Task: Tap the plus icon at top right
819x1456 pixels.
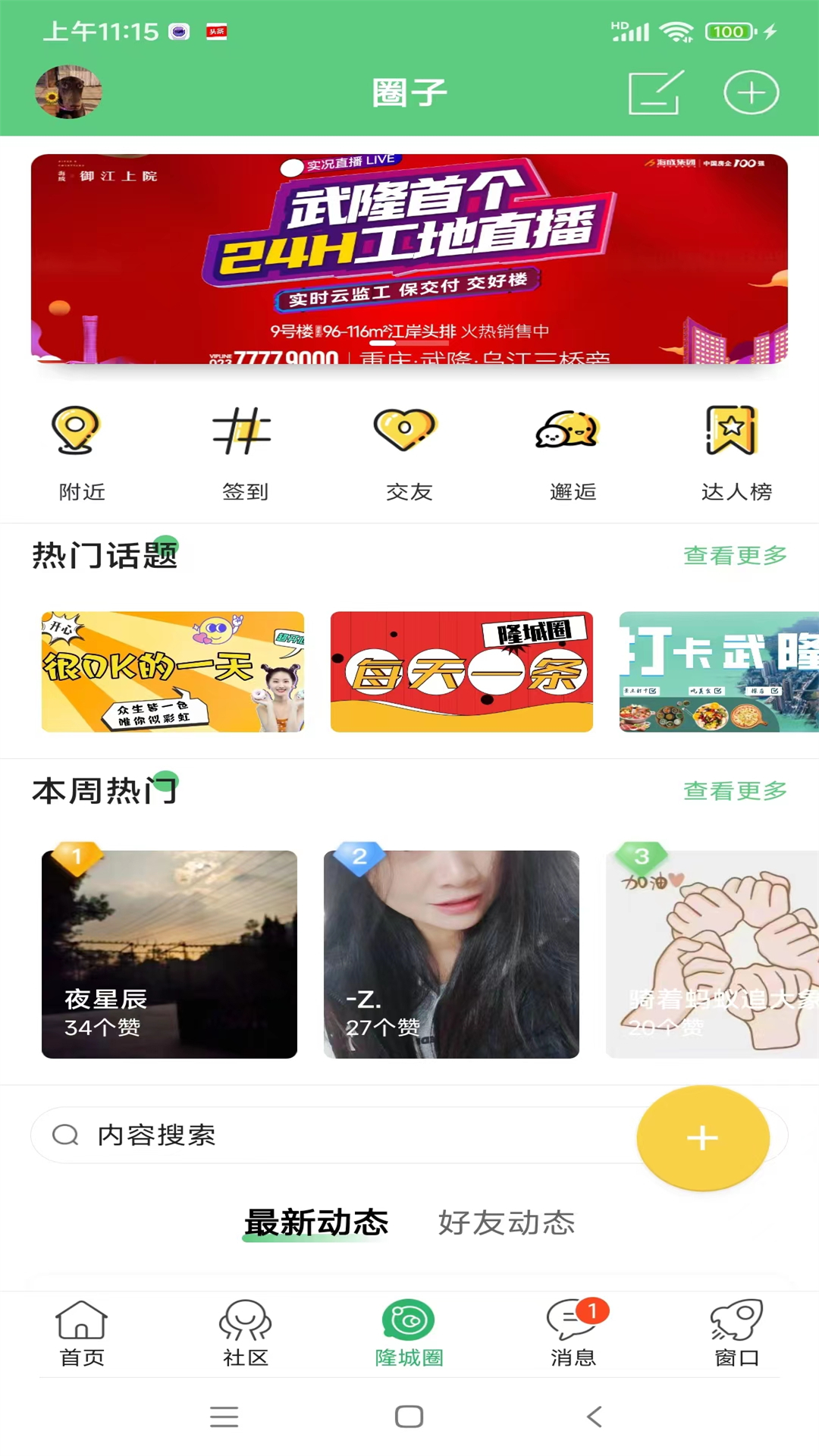Action: coord(750,91)
